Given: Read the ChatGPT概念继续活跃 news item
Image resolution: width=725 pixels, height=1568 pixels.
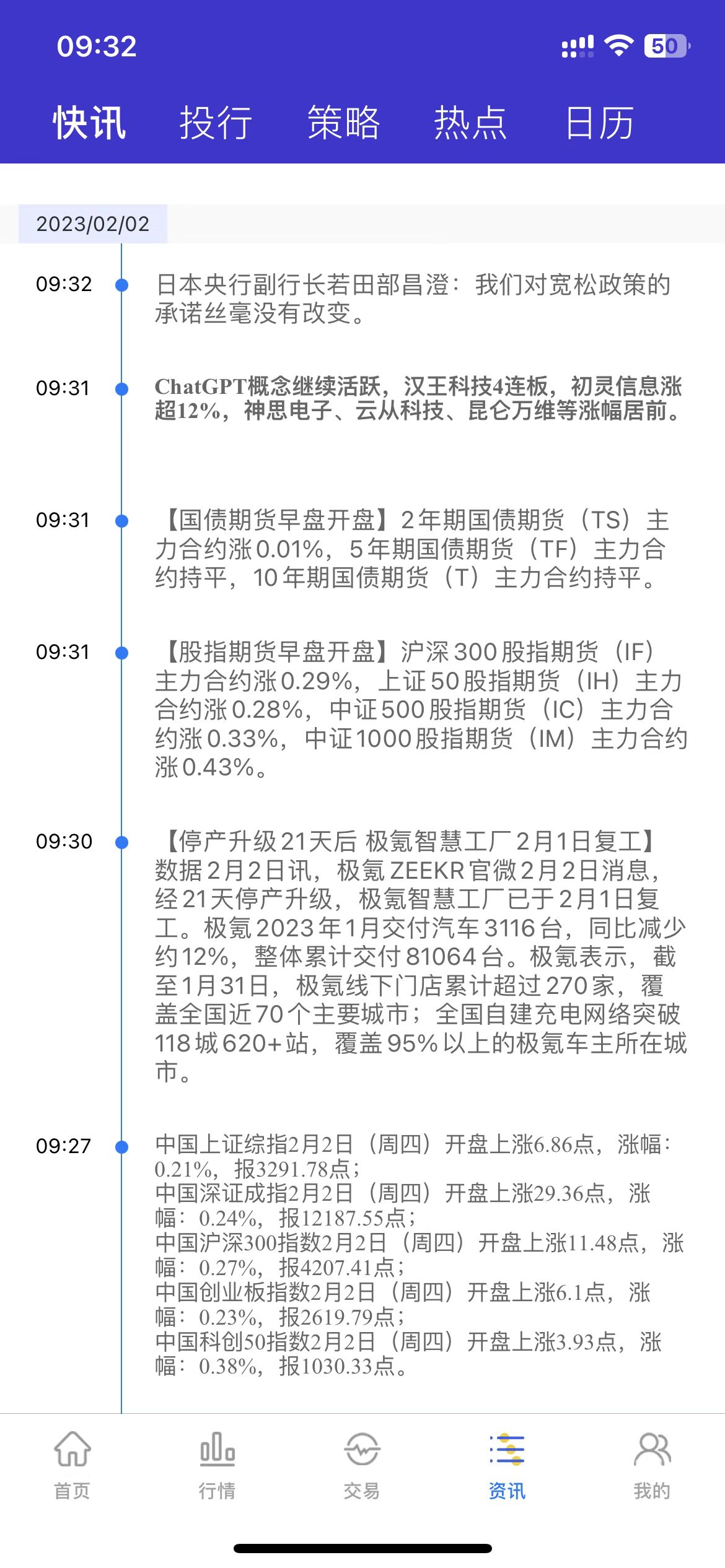Looking at the screenshot, I should tap(418, 398).
